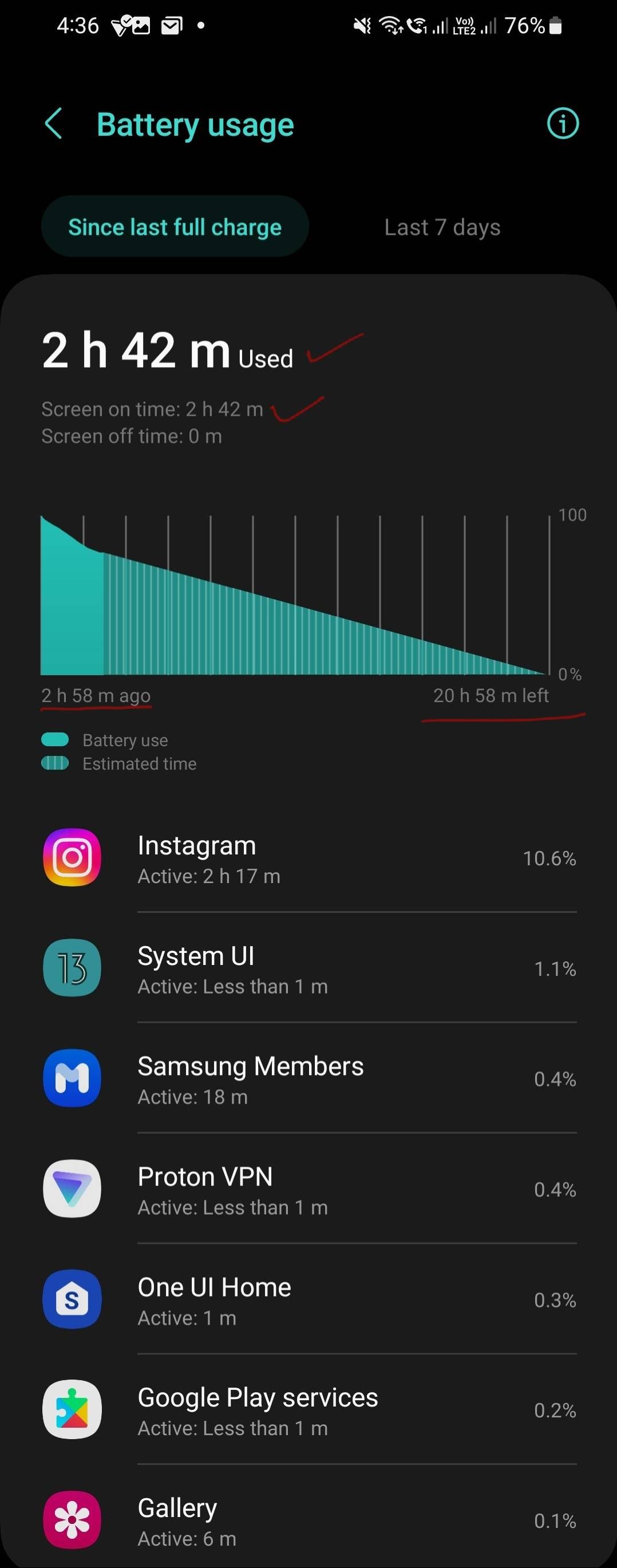Open the Instagram active time entry
Image resolution: width=617 pixels, height=1568 pixels.
click(209, 876)
